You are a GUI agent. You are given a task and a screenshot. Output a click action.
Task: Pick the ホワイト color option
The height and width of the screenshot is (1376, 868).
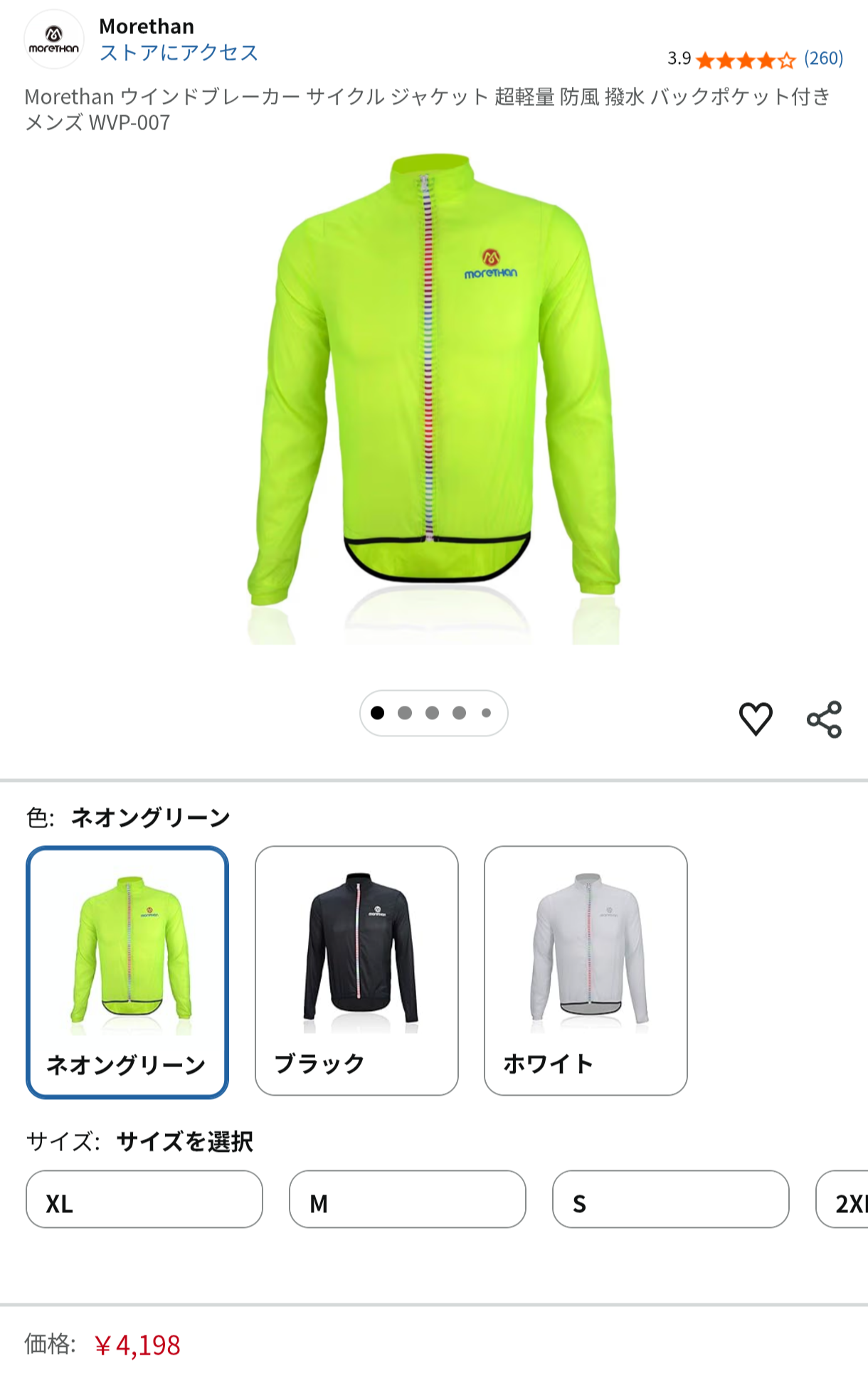tap(586, 971)
